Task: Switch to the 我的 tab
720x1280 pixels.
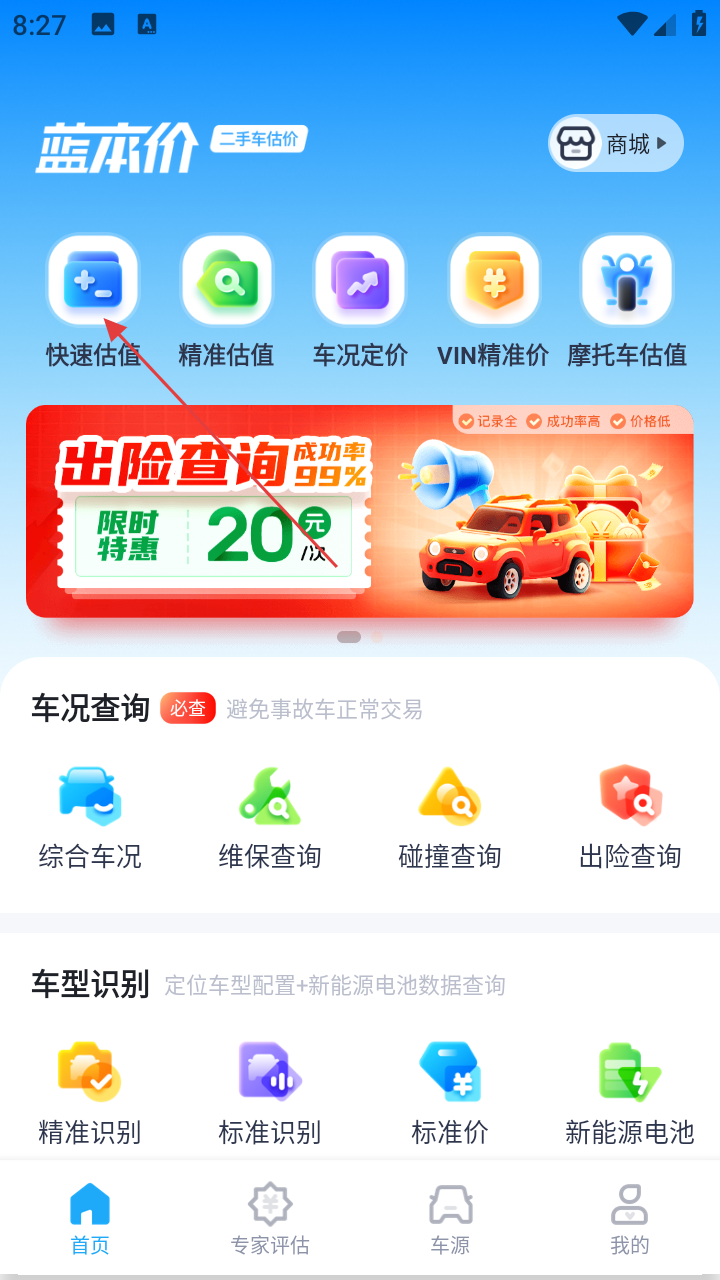Action: tap(630, 1219)
